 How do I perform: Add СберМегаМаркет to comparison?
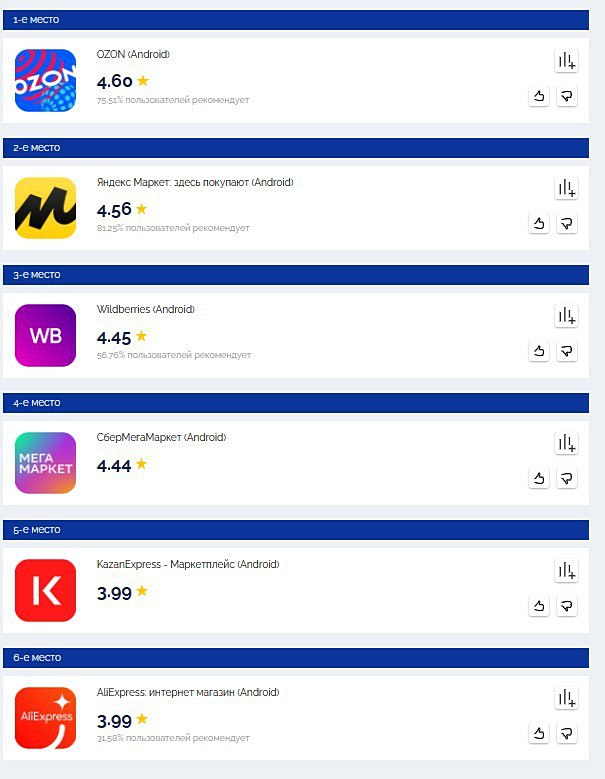click(566, 443)
